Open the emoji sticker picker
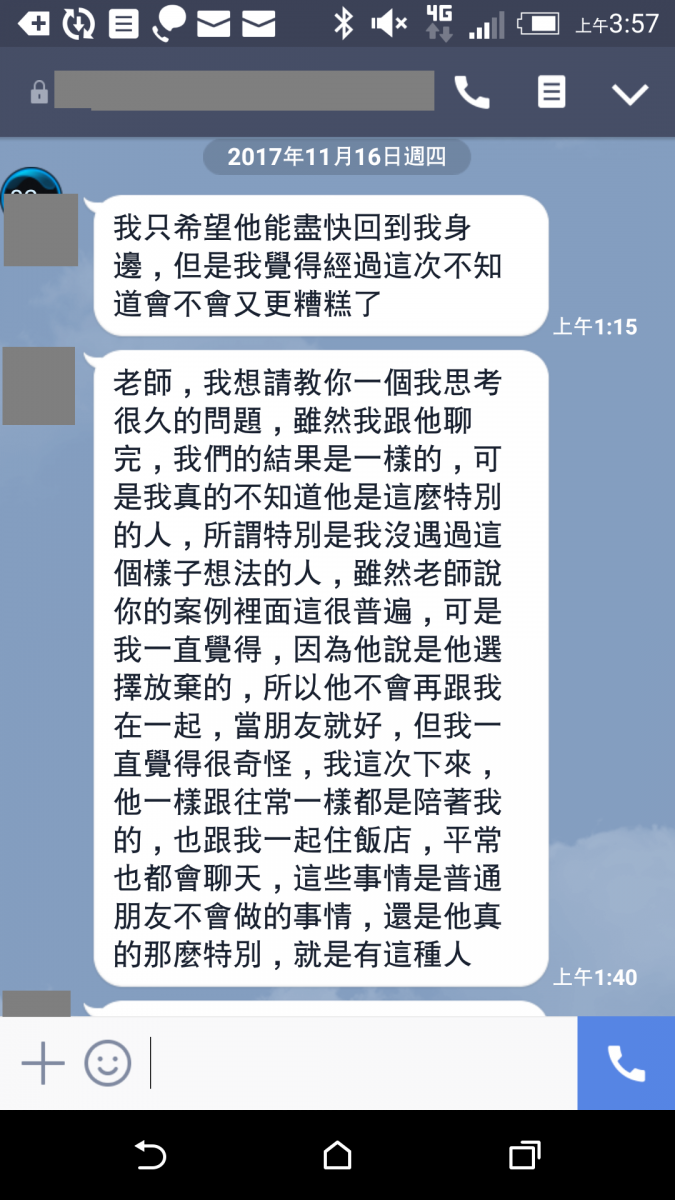The height and width of the screenshot is (1200, 675). (x=108, y=1063)
